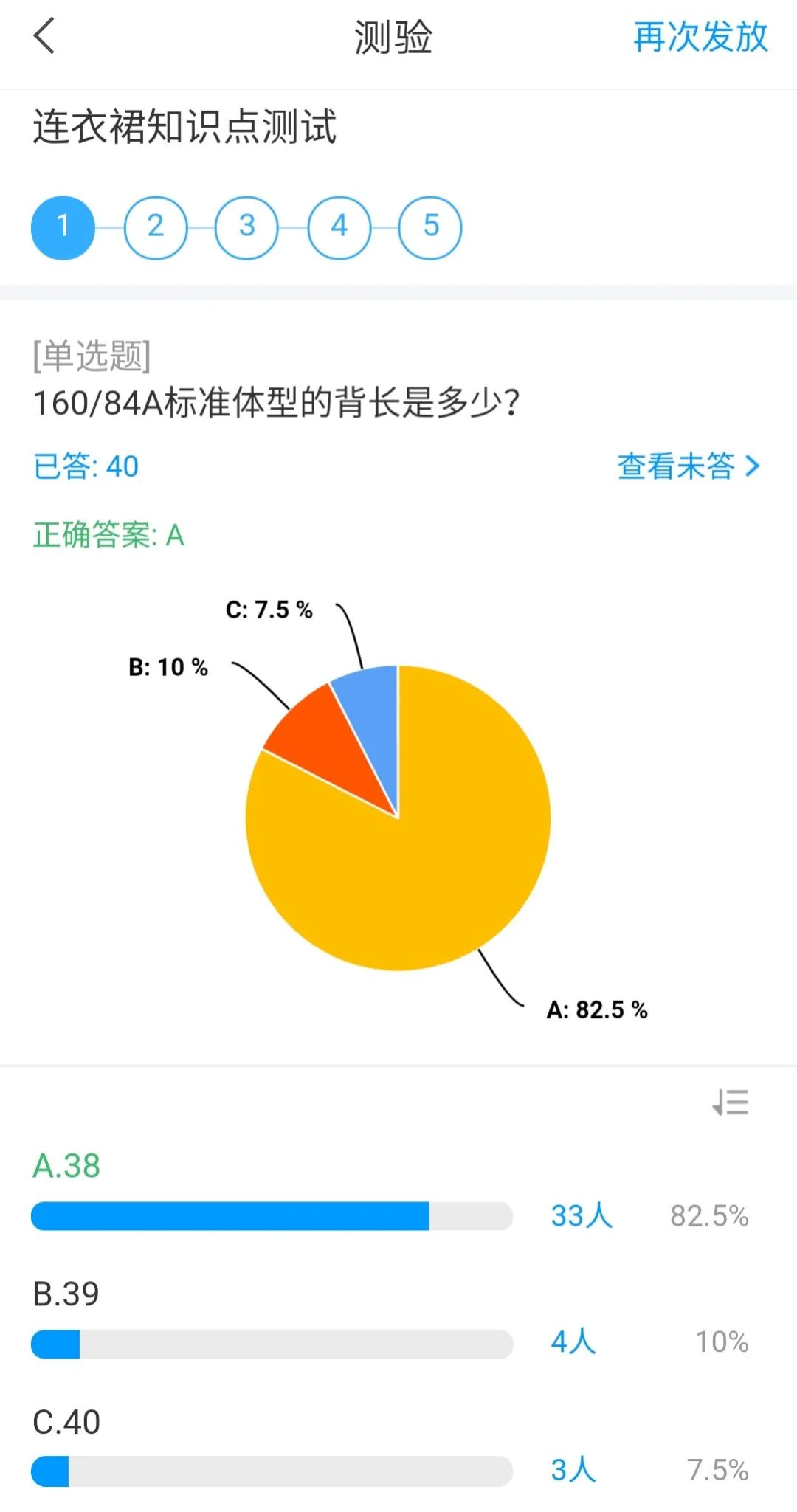This screenshot has width=797, height=1512.
Task: Open question 4 results
Action: point(339,227)
